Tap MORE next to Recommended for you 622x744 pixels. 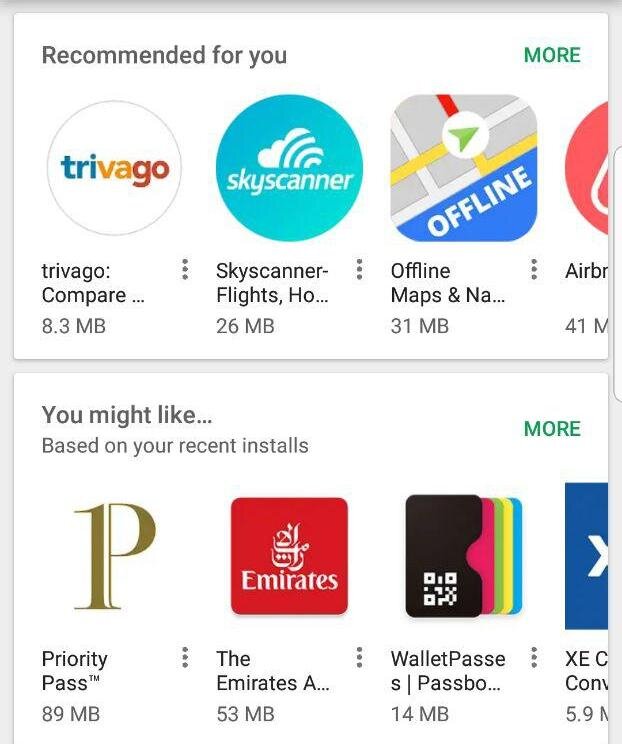point(552,55)
